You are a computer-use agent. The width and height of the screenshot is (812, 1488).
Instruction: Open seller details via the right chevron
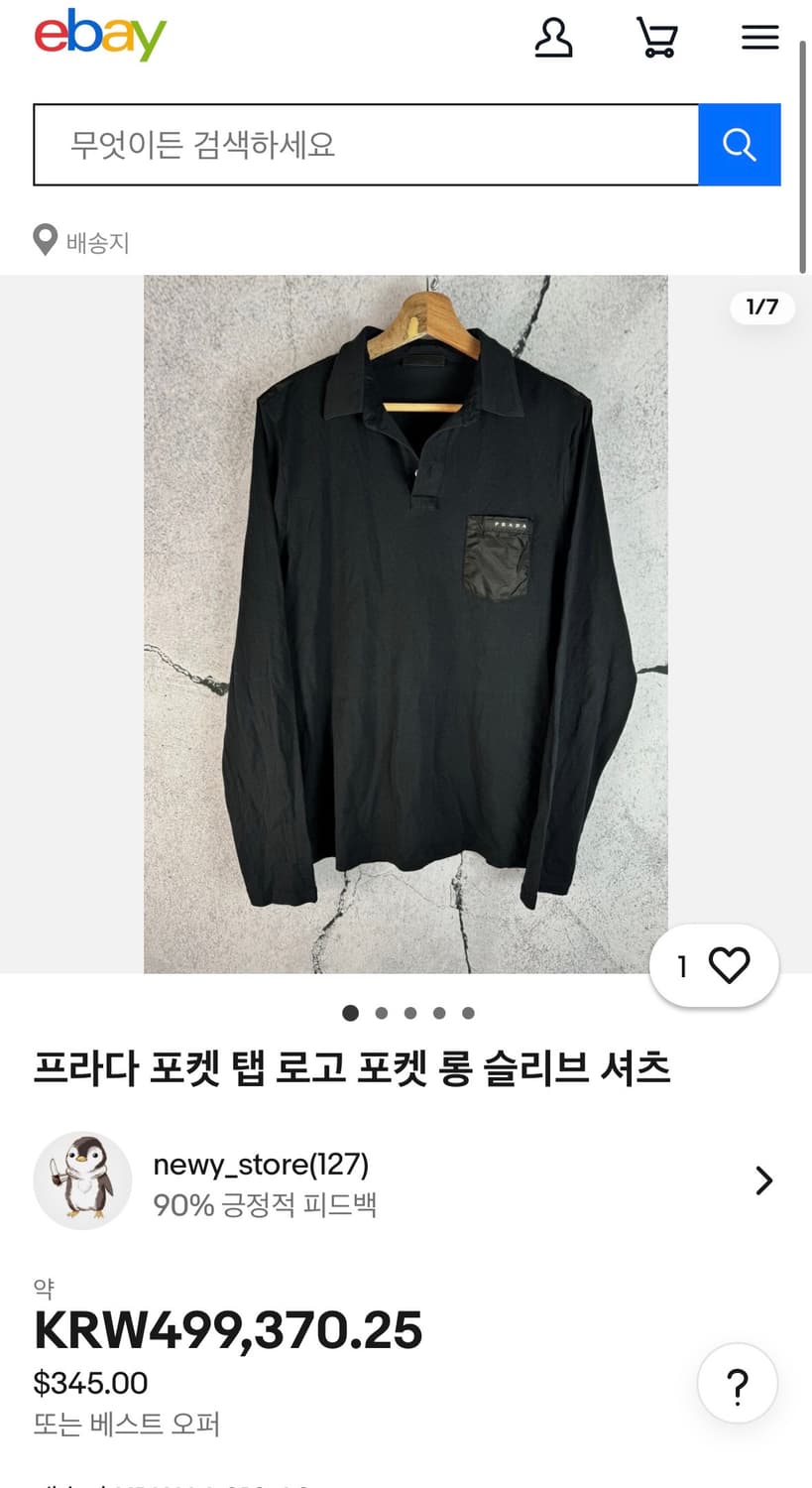[x=763, y=1180]
